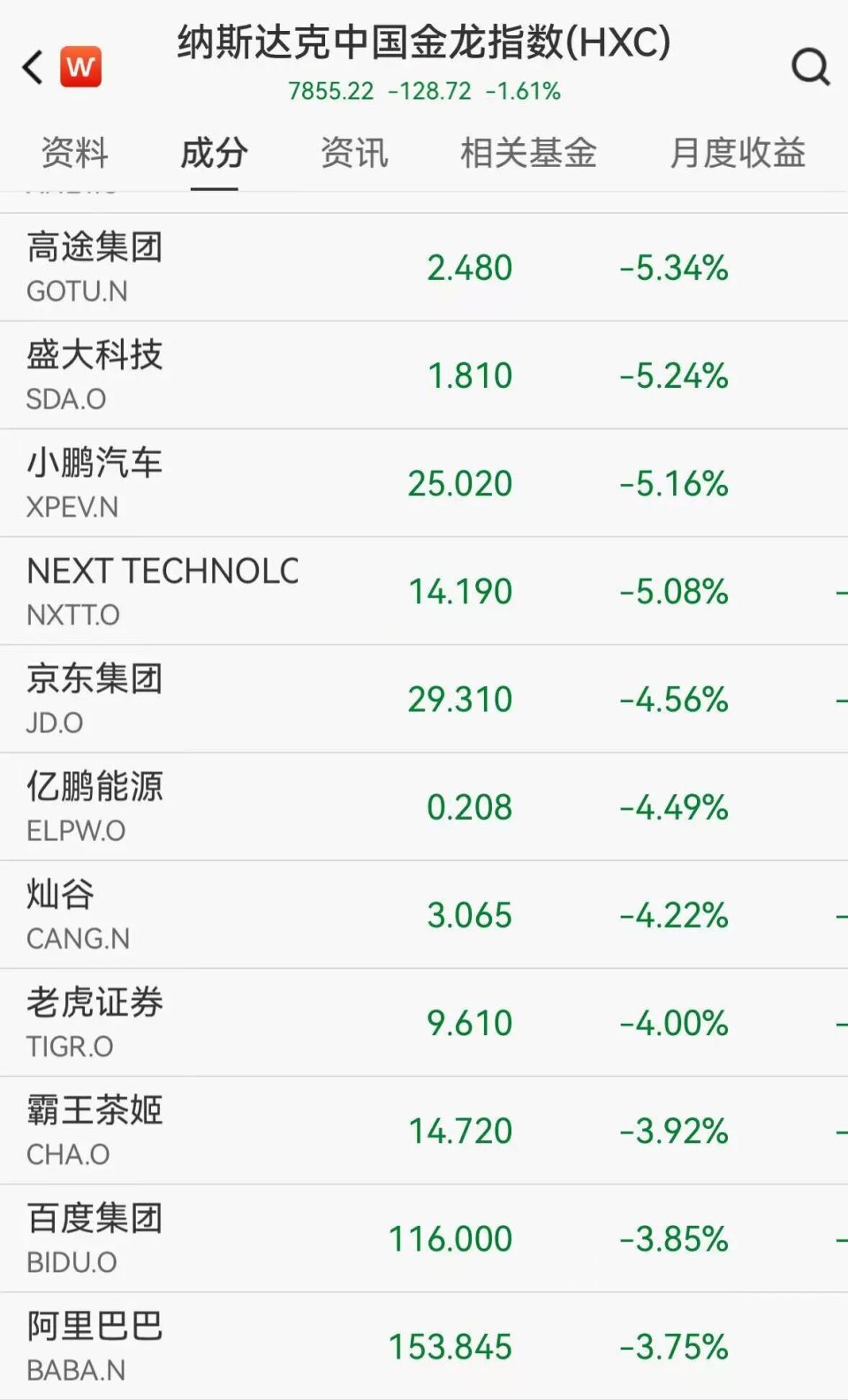Switch to the 资料 tab
Image resolution: width=848 pixels, height=1400 pixels.
(x=72, y=152)
